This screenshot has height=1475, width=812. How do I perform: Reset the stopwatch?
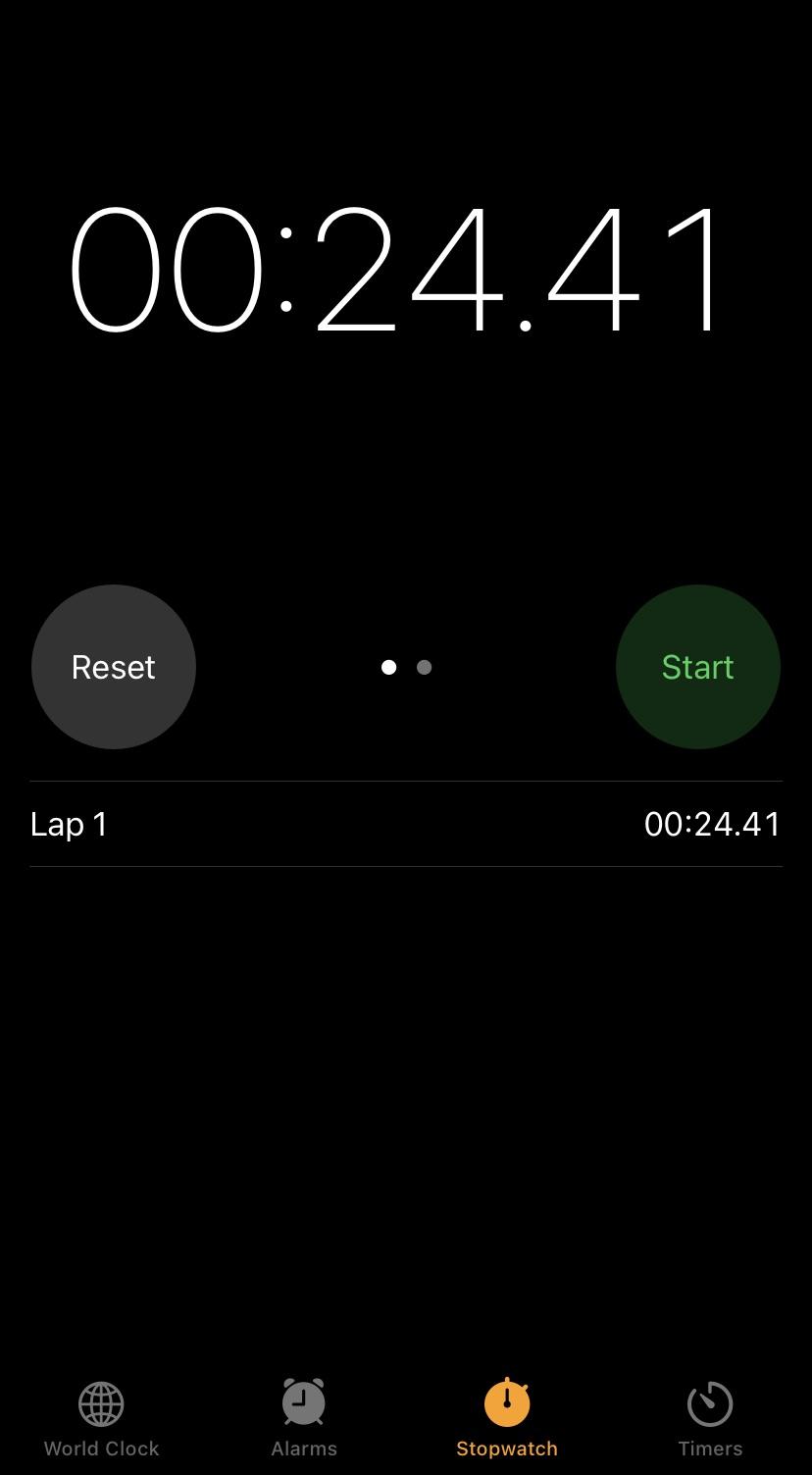pyautogui.click(x=114, y=667)
